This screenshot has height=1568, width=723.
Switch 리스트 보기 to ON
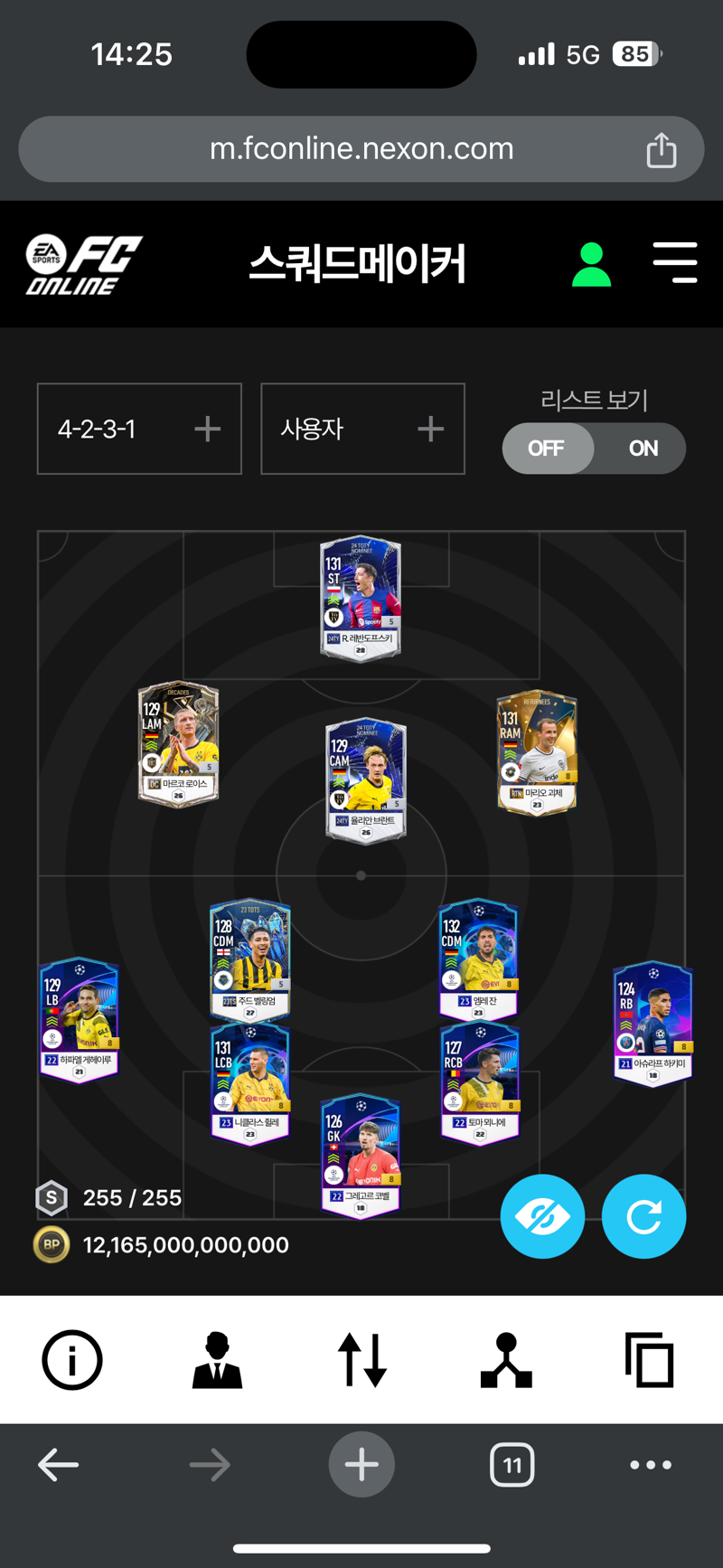[643, 449]
